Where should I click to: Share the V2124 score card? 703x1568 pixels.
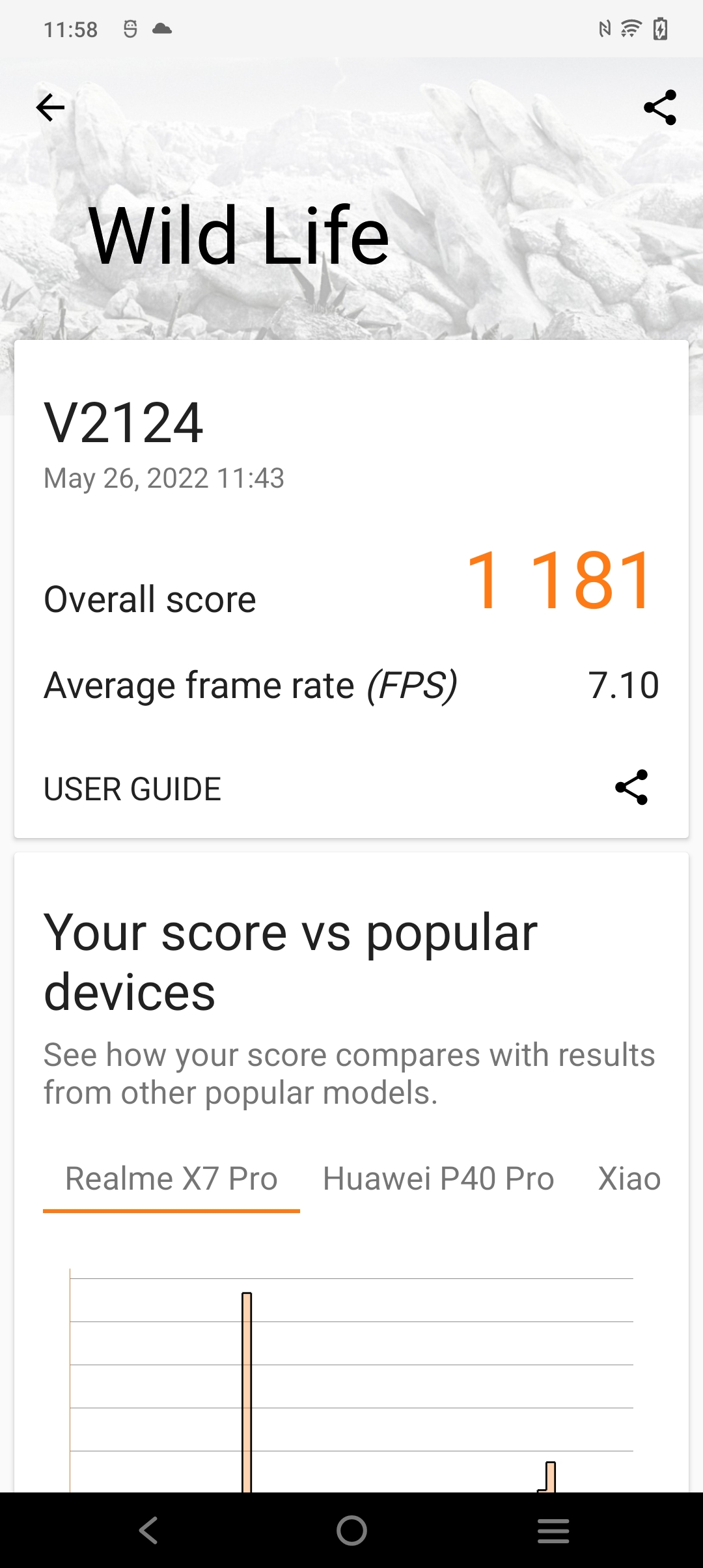pos(631,787)
